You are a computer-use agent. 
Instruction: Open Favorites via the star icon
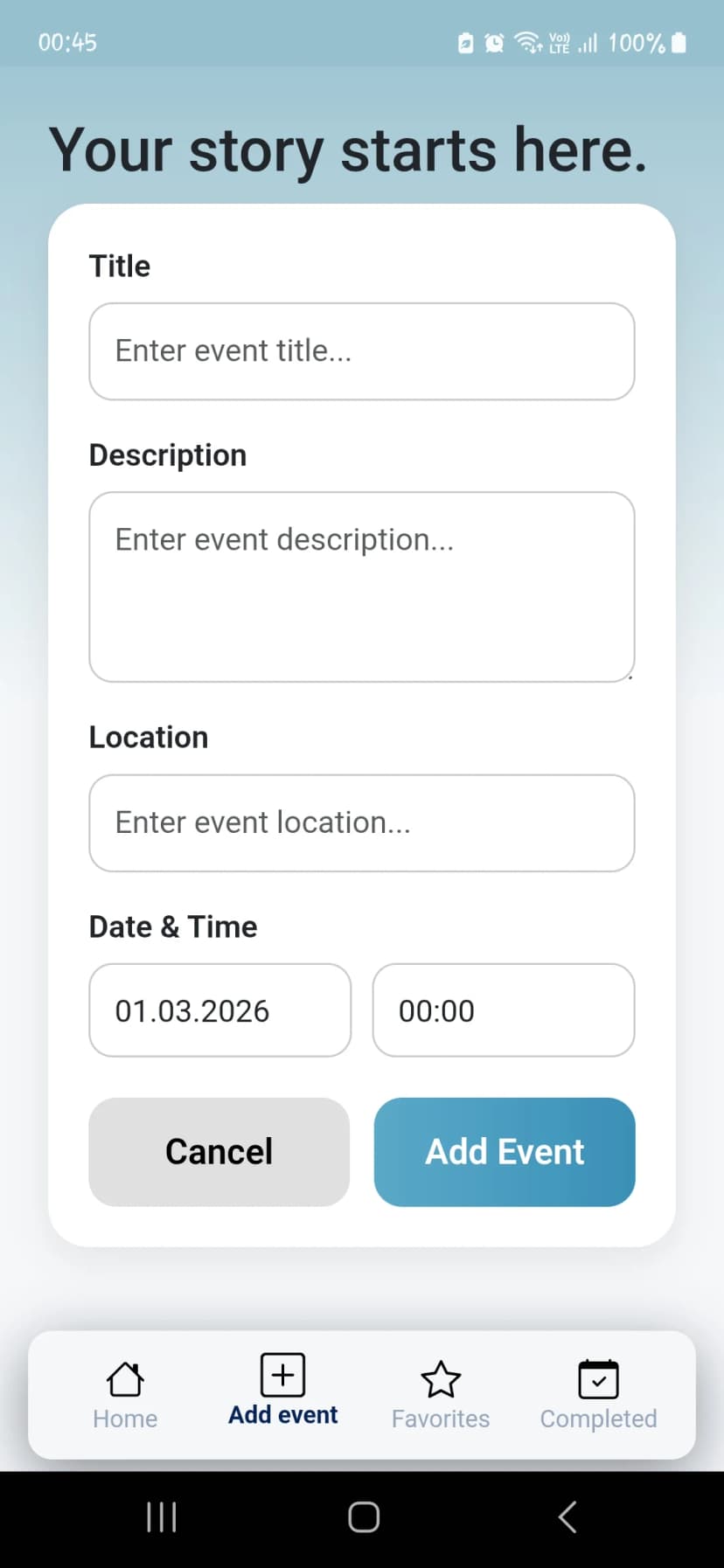click(x=440, y=1378)
